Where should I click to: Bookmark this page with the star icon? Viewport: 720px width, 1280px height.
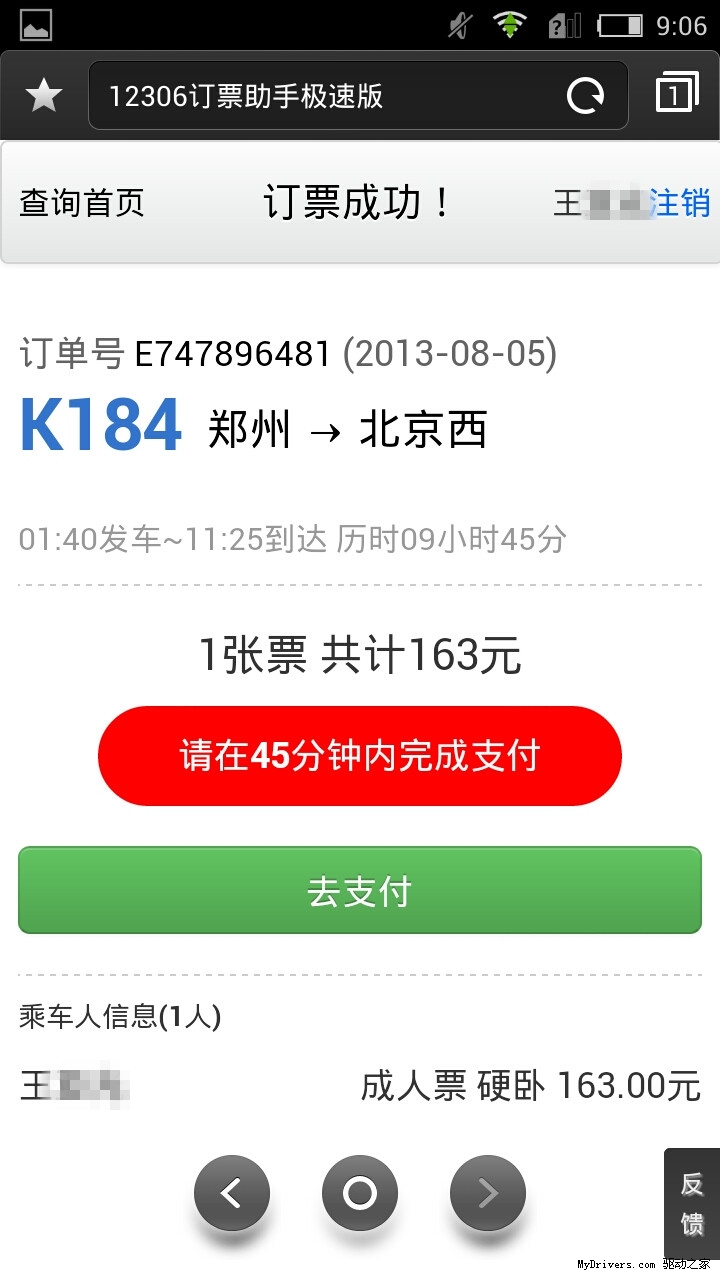coord(44,96)
